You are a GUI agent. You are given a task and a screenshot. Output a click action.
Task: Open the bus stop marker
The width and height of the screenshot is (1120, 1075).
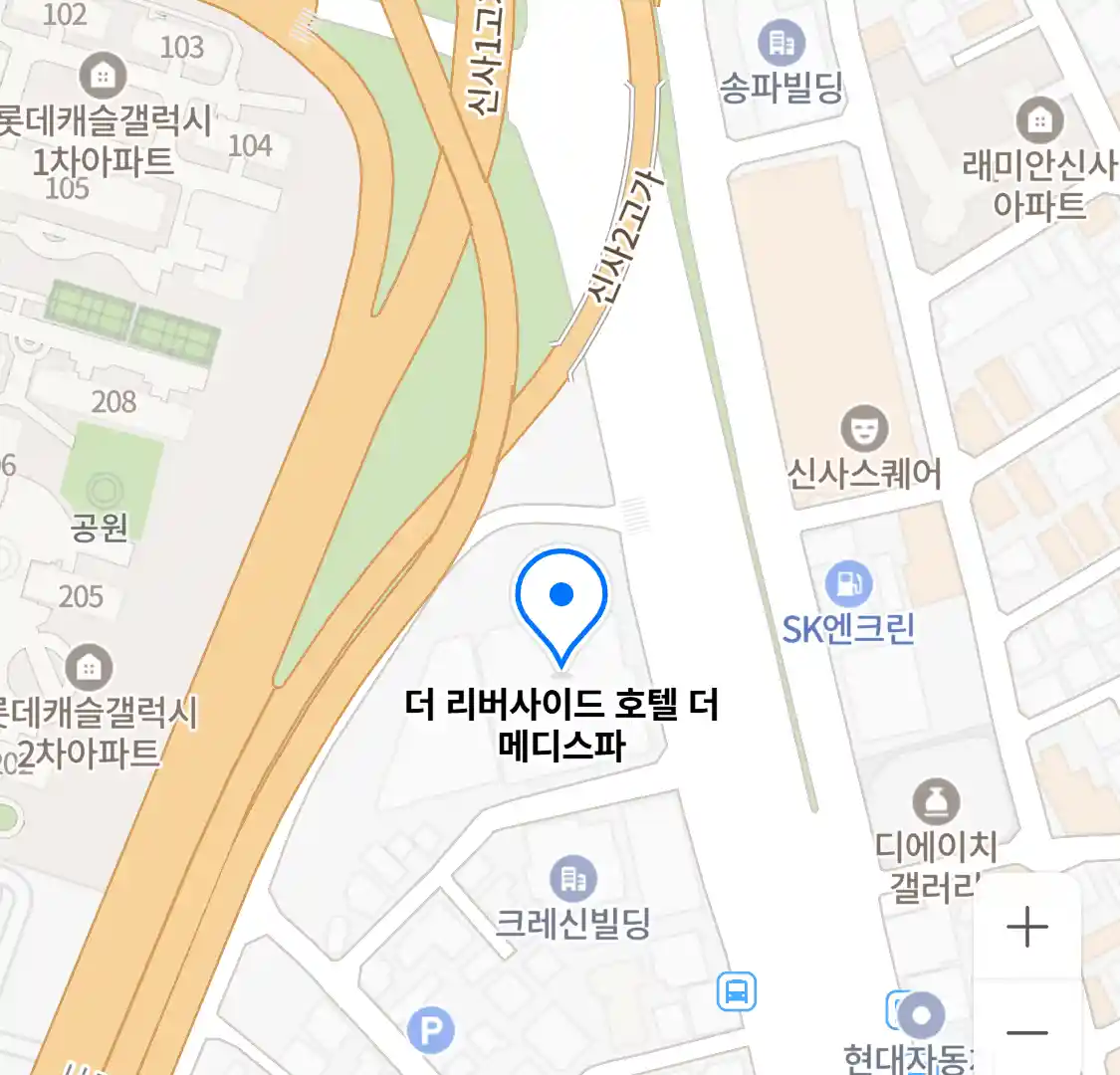[x=737, y=991]
